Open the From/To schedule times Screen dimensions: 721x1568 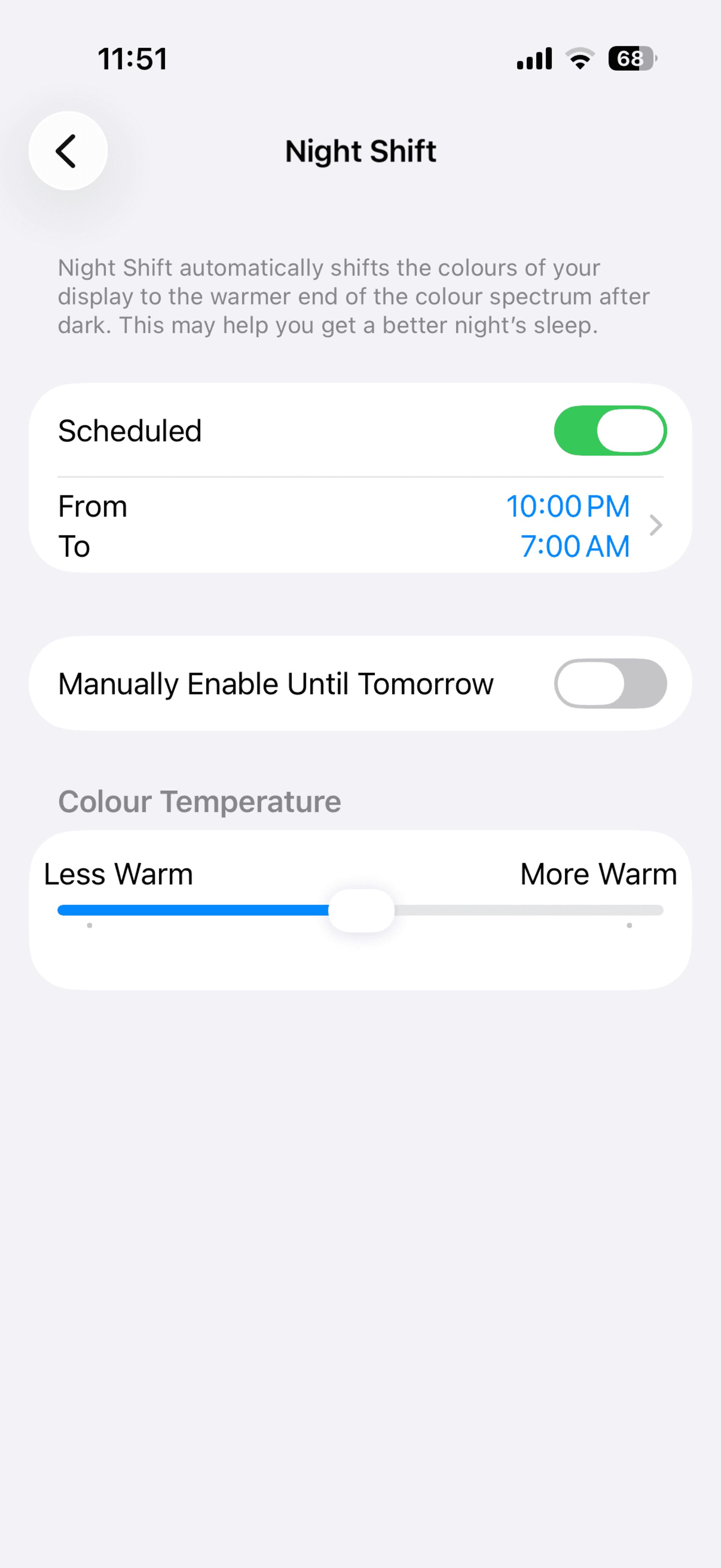tap(360, 526)
